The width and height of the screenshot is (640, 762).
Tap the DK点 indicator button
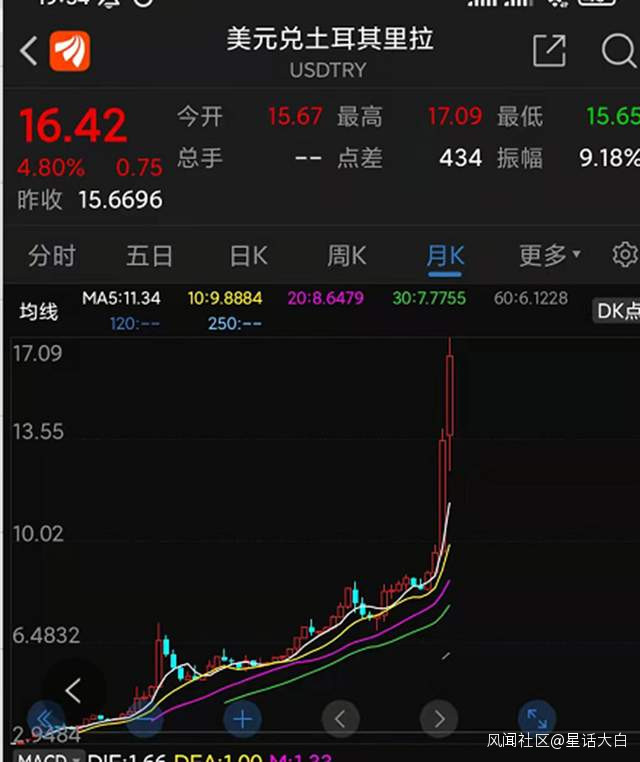tap(616, 311)
